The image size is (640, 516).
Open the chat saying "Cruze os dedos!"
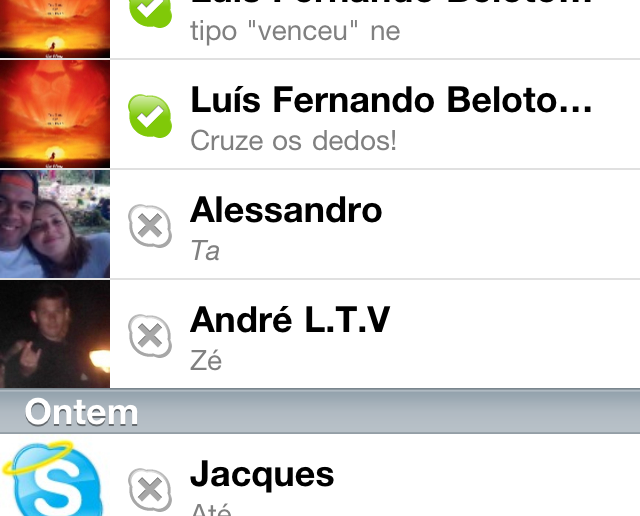tap(390, 117)
